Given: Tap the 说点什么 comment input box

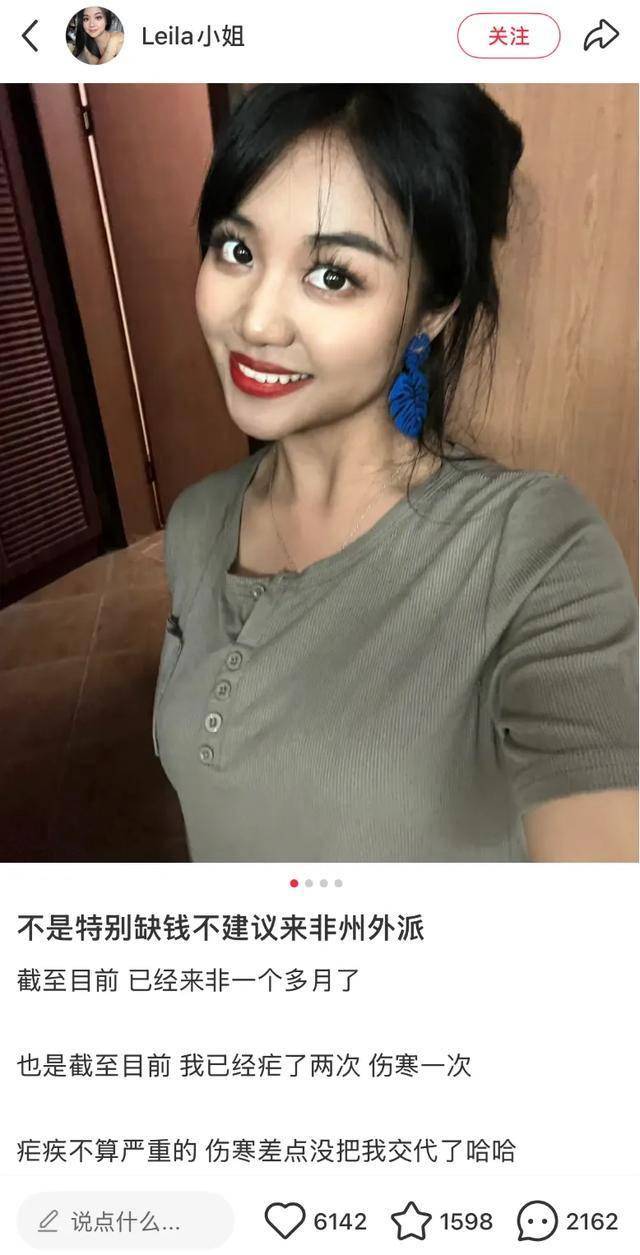Looking at the screenshot, I should 125,1221.
